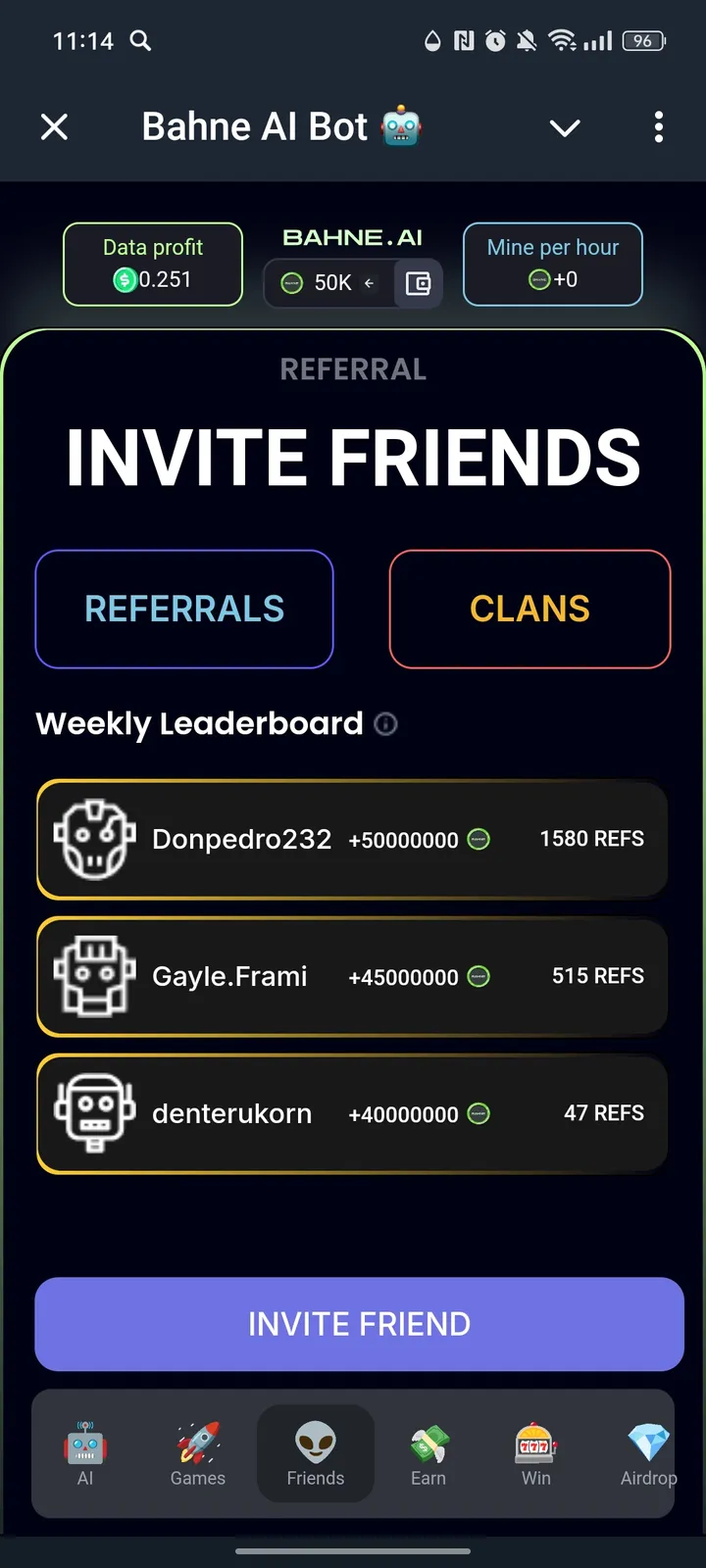Open the Data profit card
This screenshot has height=1568, width=706.
point(153,265)
